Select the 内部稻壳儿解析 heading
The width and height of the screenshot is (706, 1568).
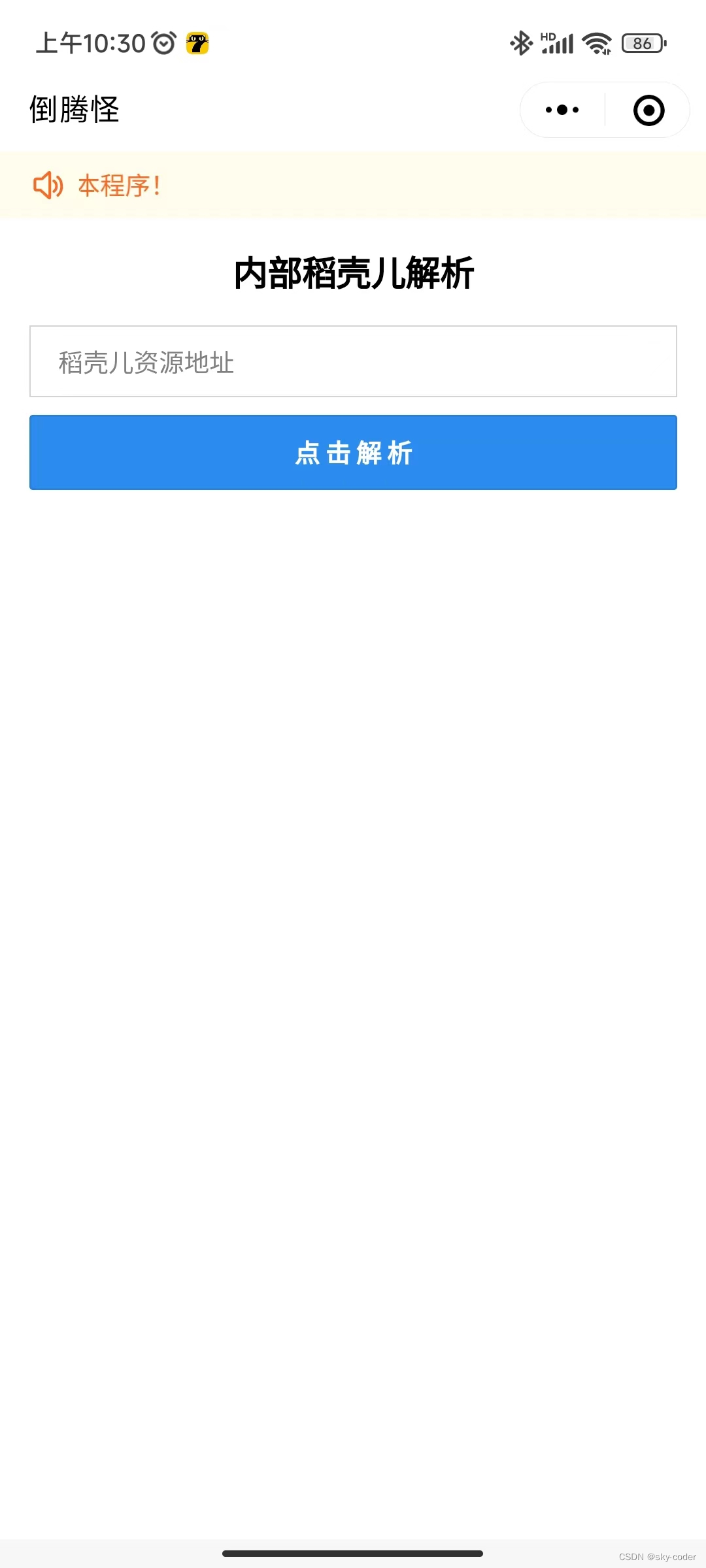click(x=353, y=273)
